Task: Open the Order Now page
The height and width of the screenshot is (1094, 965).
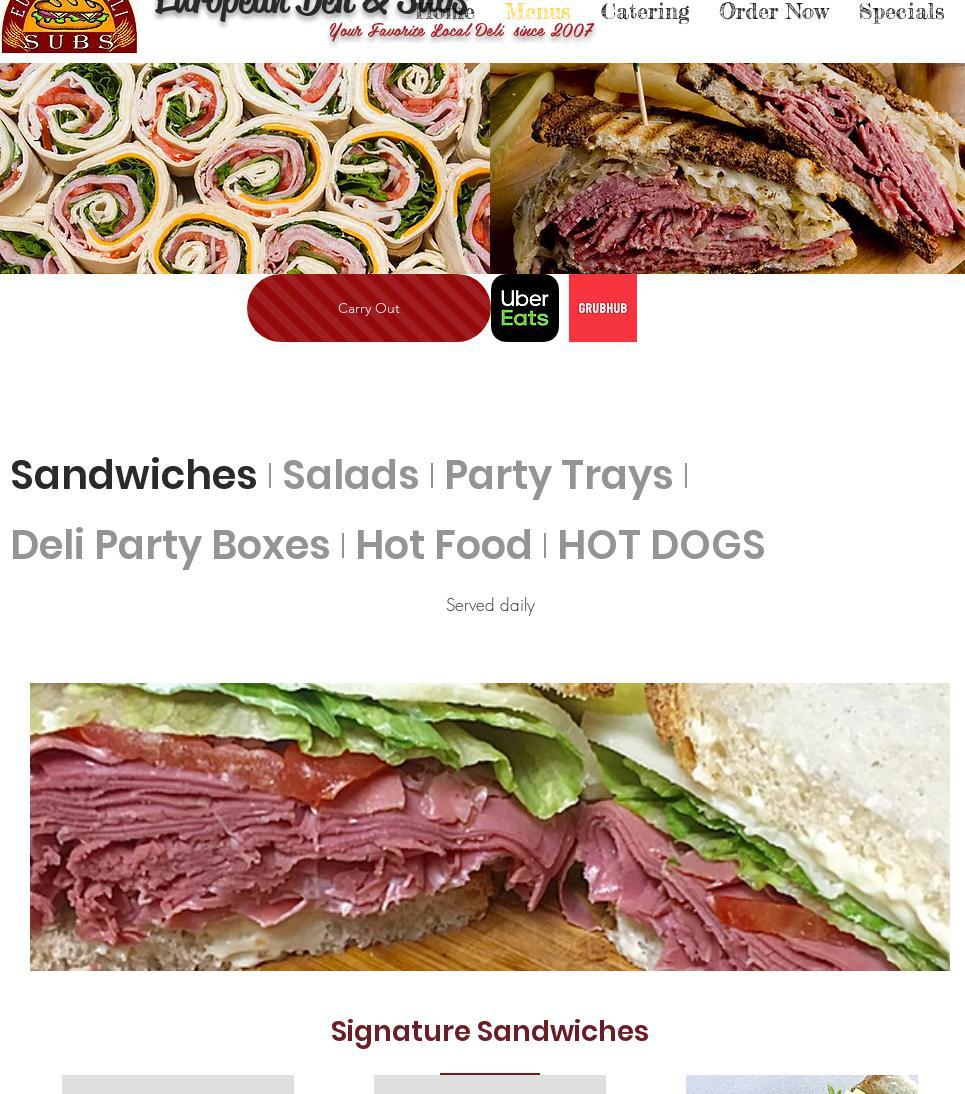Action: click(774, 12)
